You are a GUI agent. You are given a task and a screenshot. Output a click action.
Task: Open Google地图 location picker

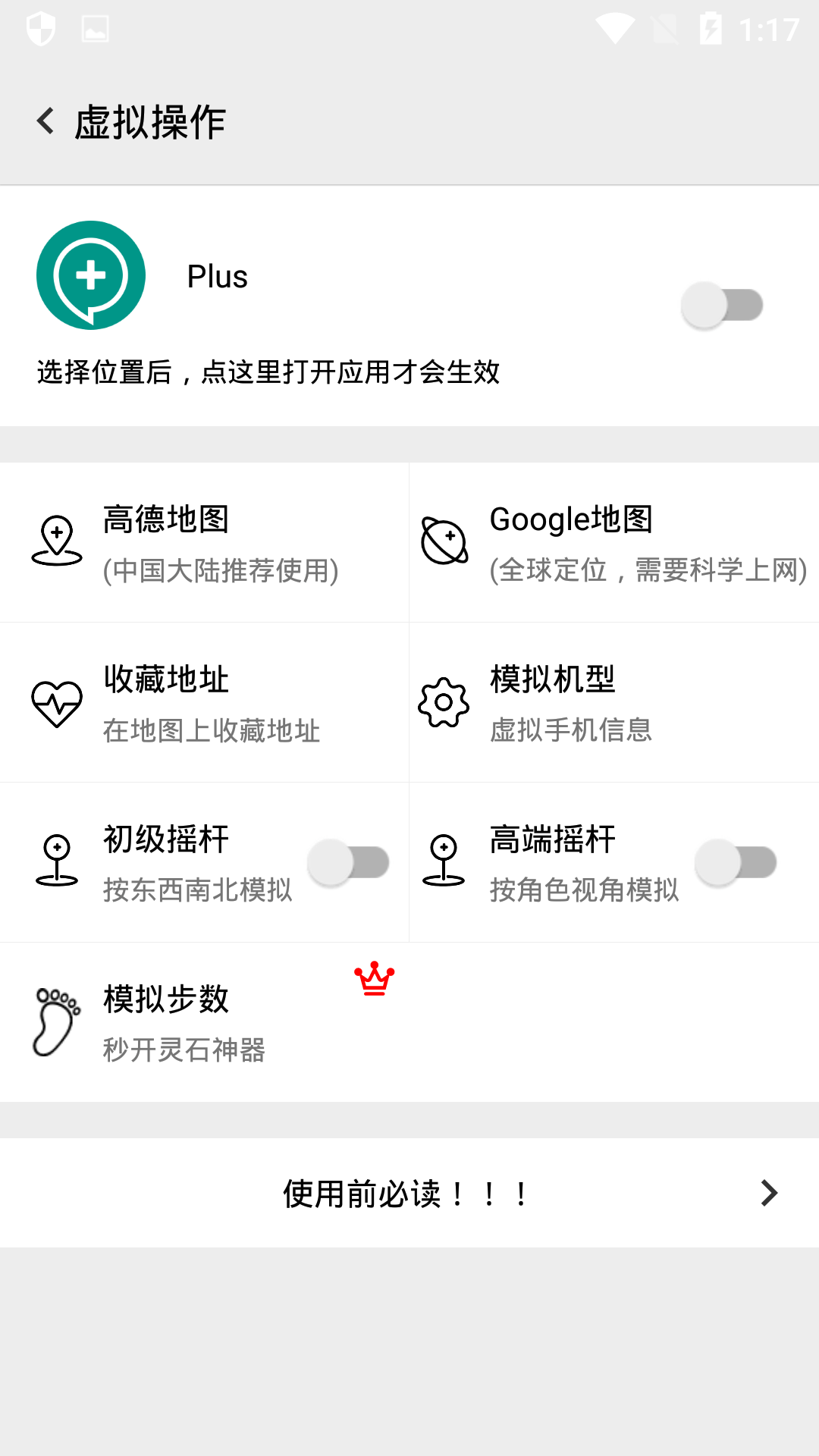tap(614, 542)
